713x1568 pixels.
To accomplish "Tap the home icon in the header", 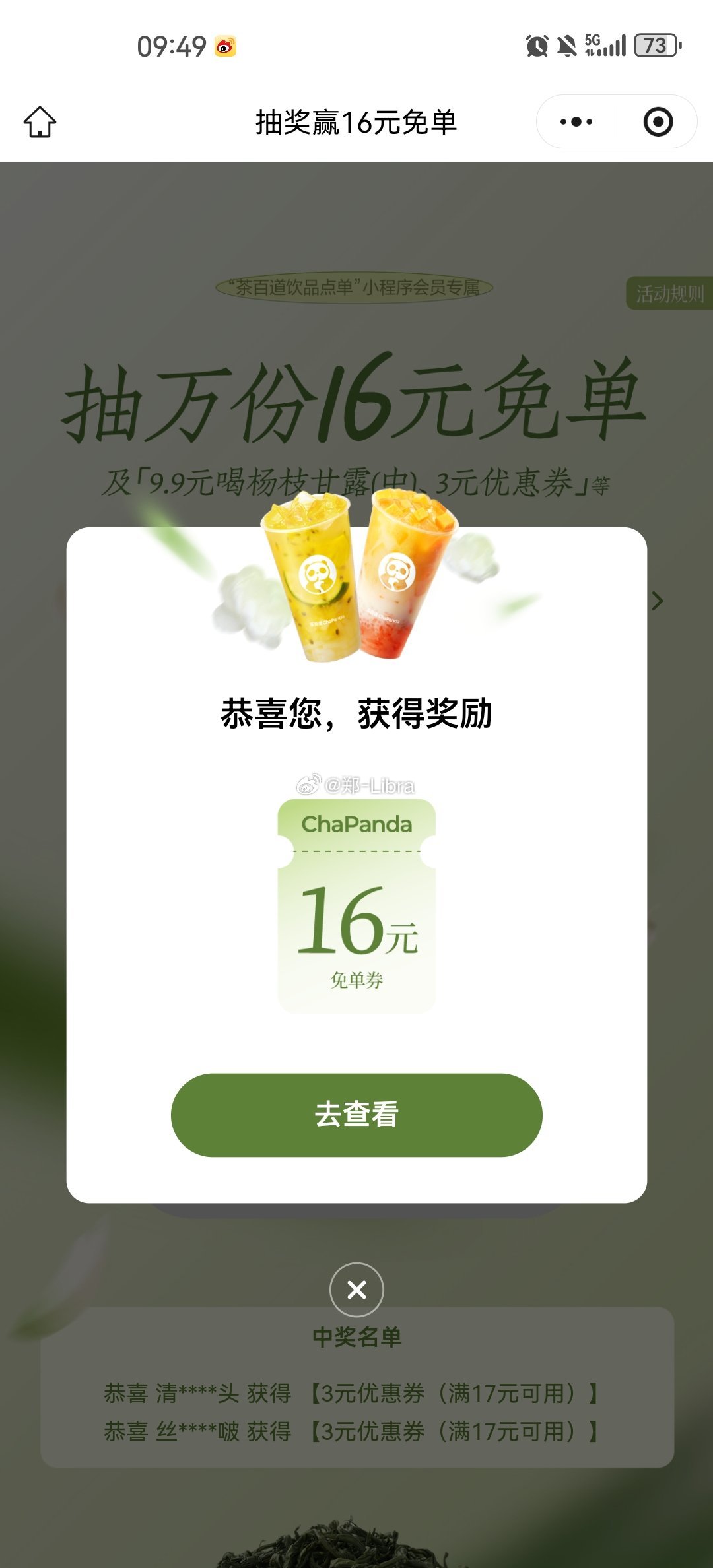I will pos(40,122).
